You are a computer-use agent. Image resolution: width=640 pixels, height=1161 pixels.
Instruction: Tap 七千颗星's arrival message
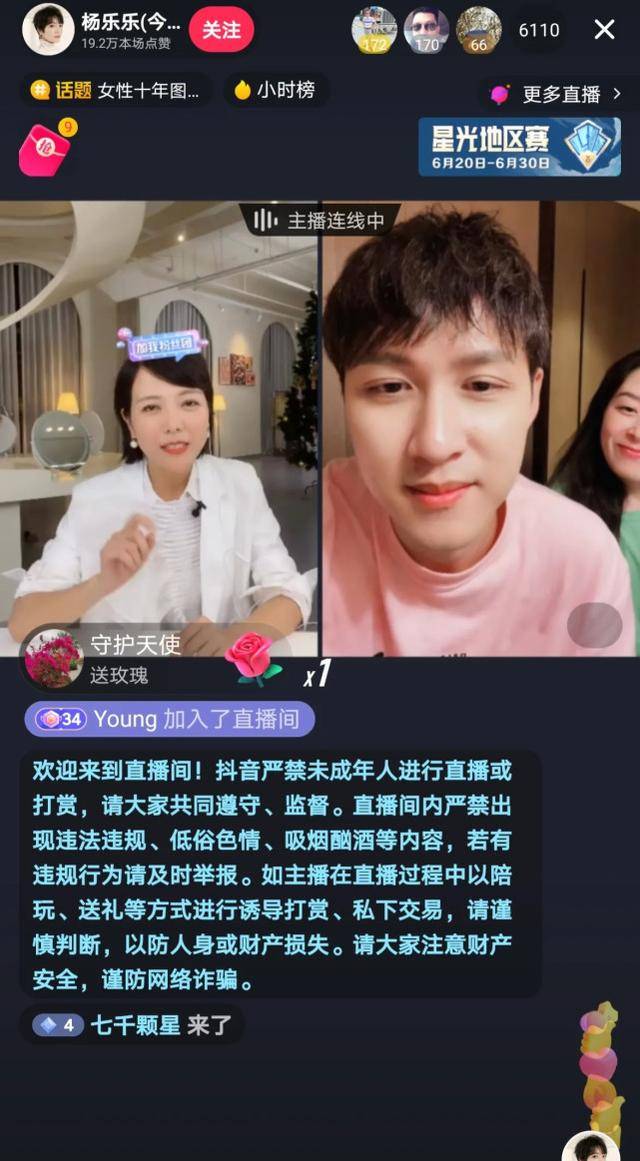[132, 1026]
